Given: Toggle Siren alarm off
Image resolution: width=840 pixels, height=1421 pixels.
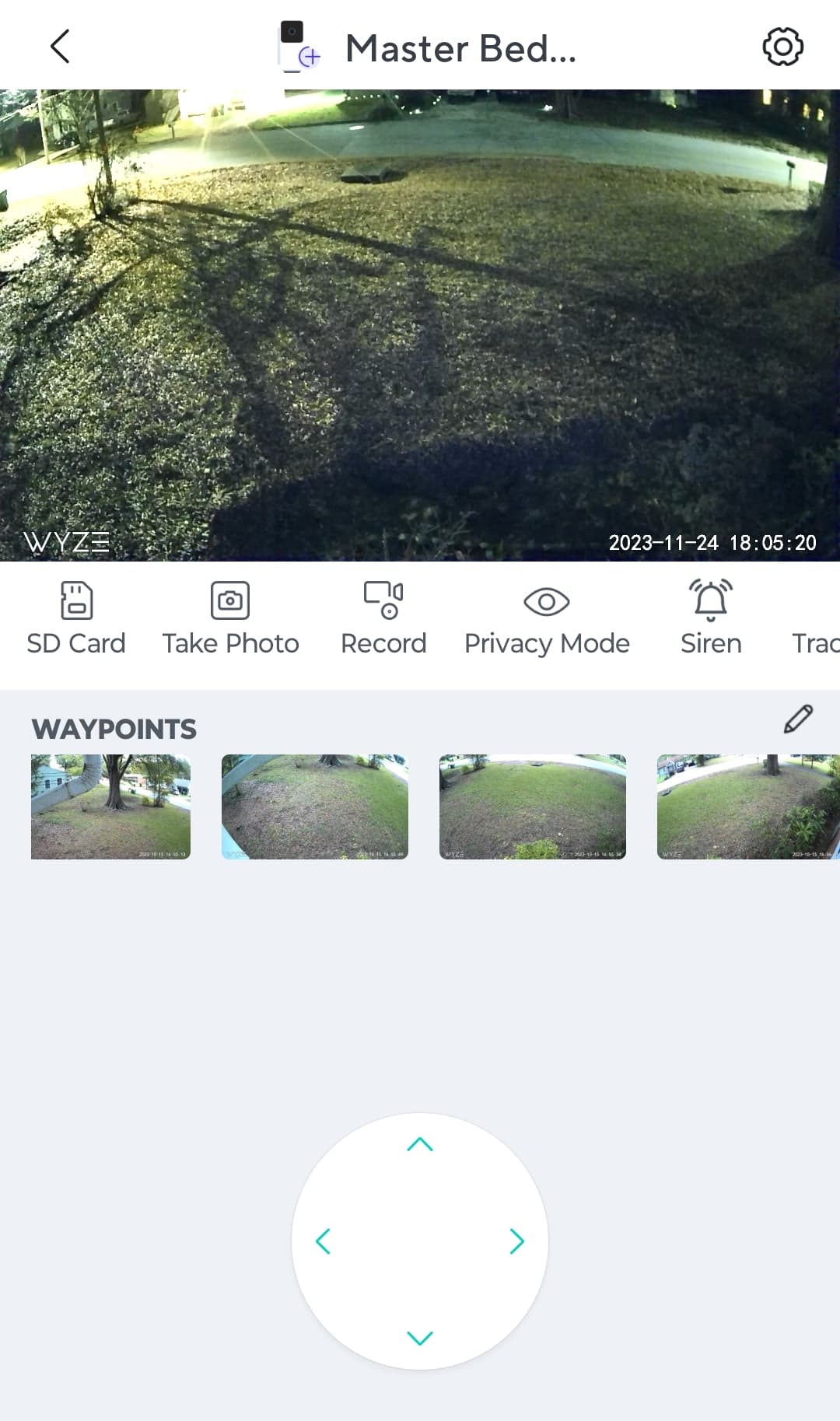Looking at the screenshot, I should 710,600.
